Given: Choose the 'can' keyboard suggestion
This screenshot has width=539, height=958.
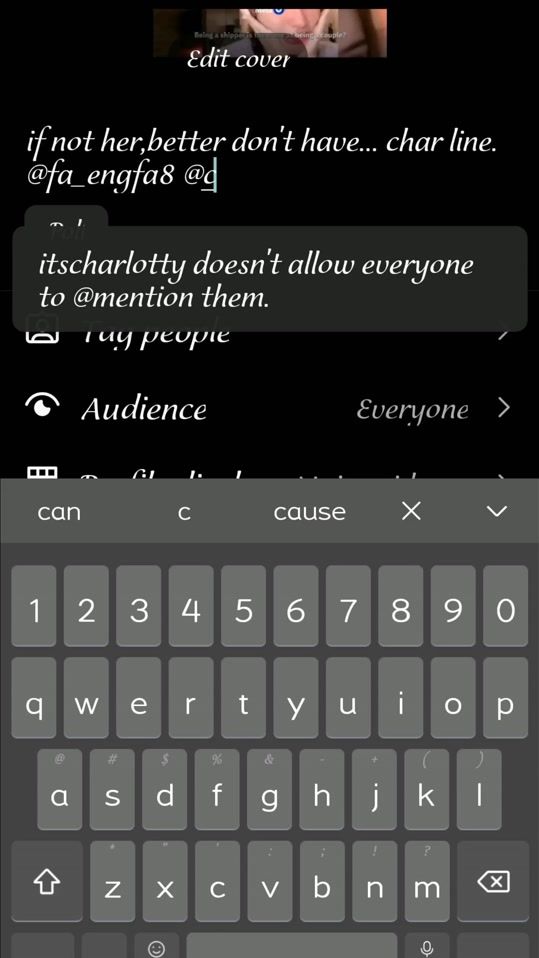Looking at the screenshot, I should pos(59,512).
